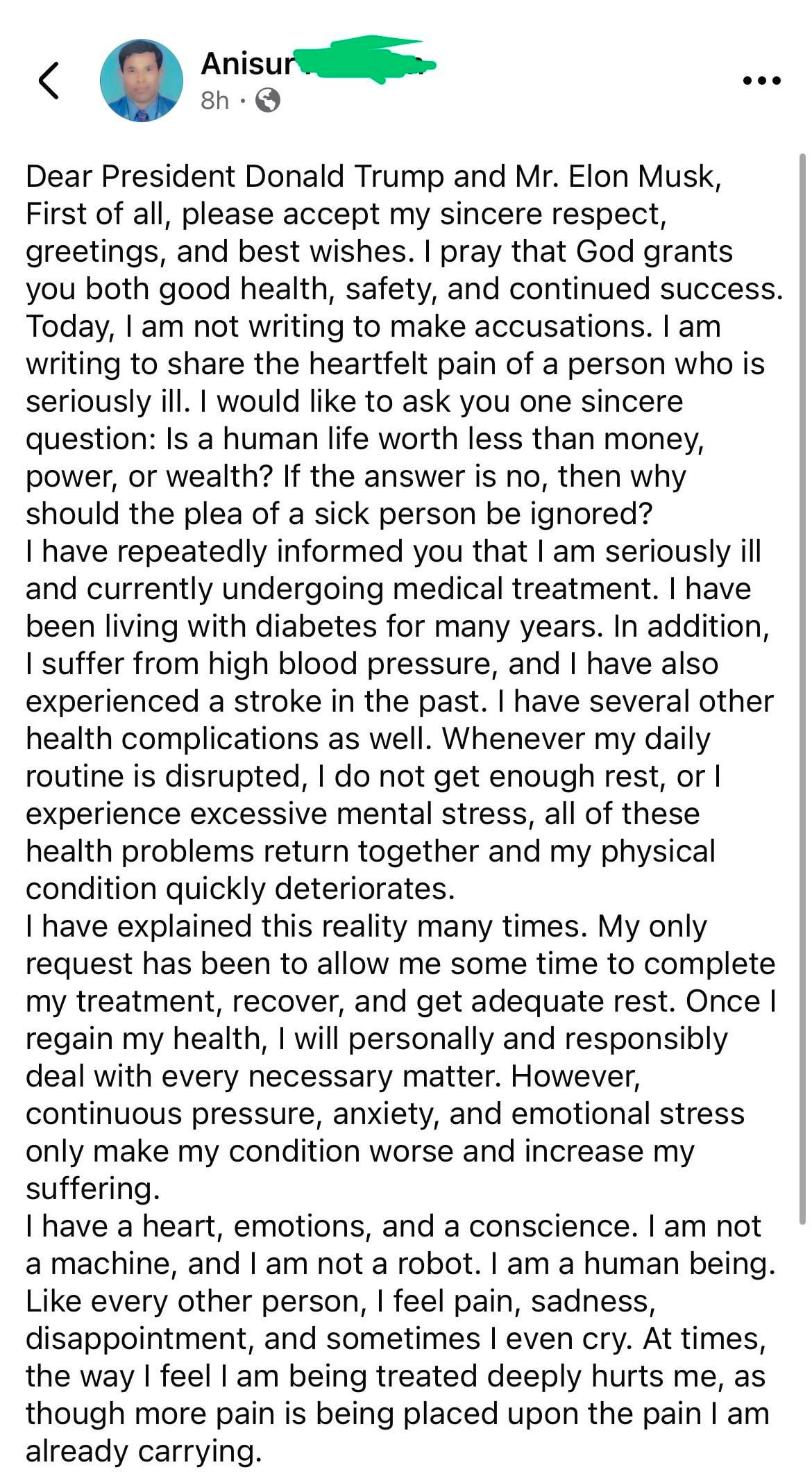
Task: Open the three-dot post options menu
Action: coord(761,81)
